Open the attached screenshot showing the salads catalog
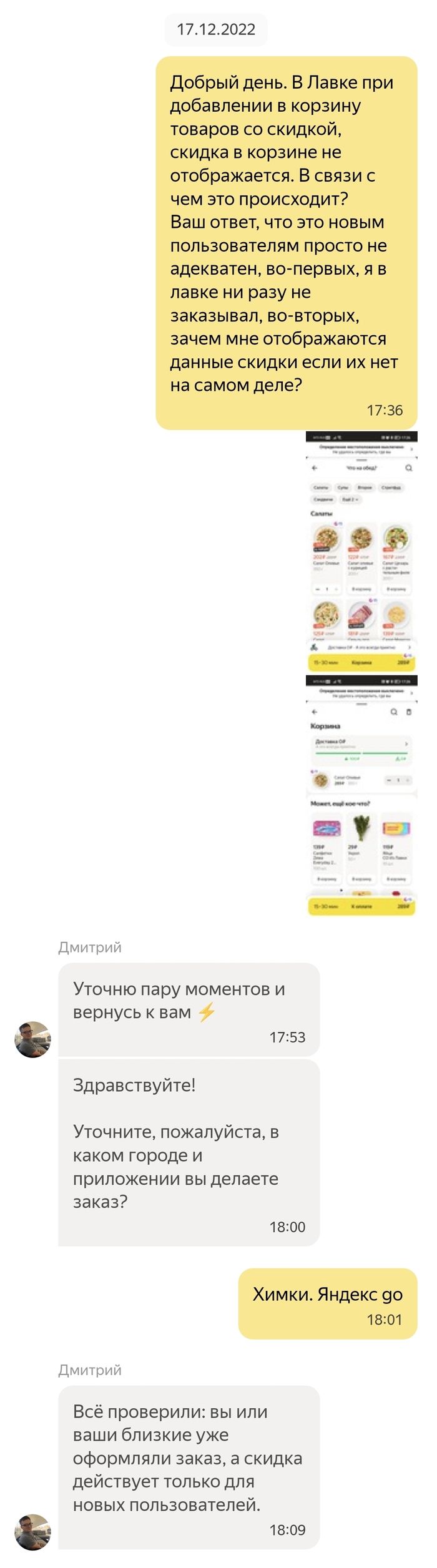This screenshot has height=1568, width=437. (x=361, y=552)
